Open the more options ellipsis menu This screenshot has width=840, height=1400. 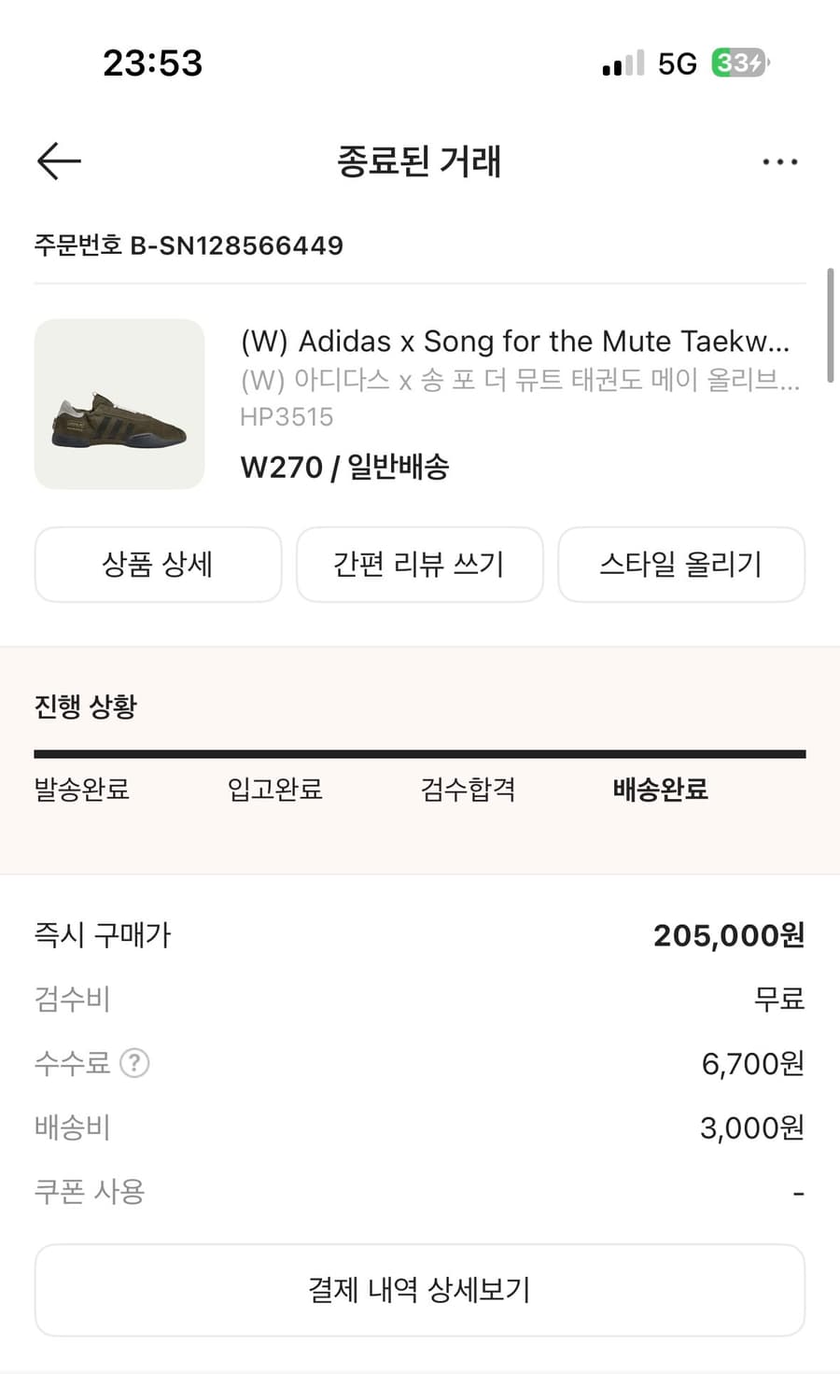(x=780, y=161)
